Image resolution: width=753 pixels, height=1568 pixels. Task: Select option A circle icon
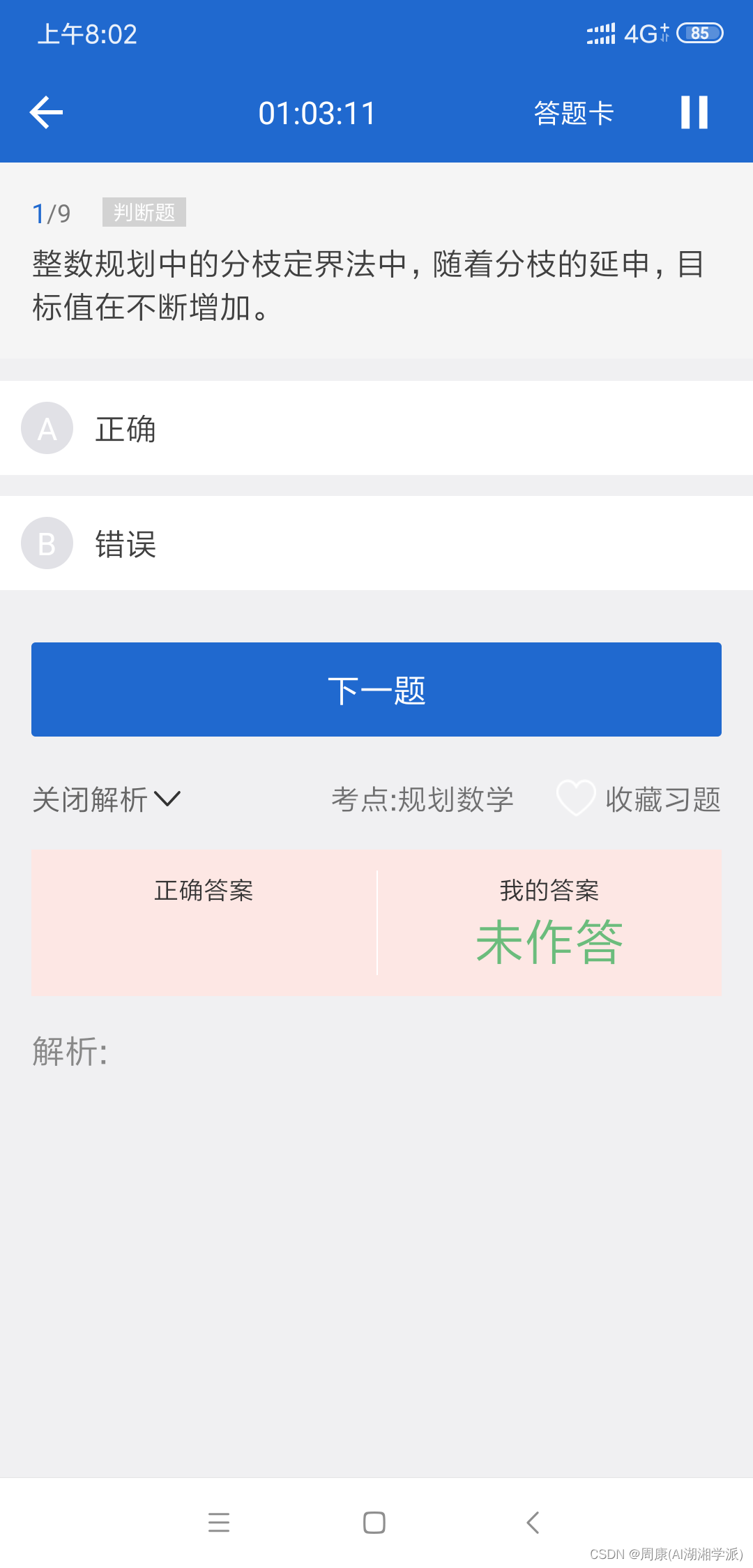coord(46,428)
